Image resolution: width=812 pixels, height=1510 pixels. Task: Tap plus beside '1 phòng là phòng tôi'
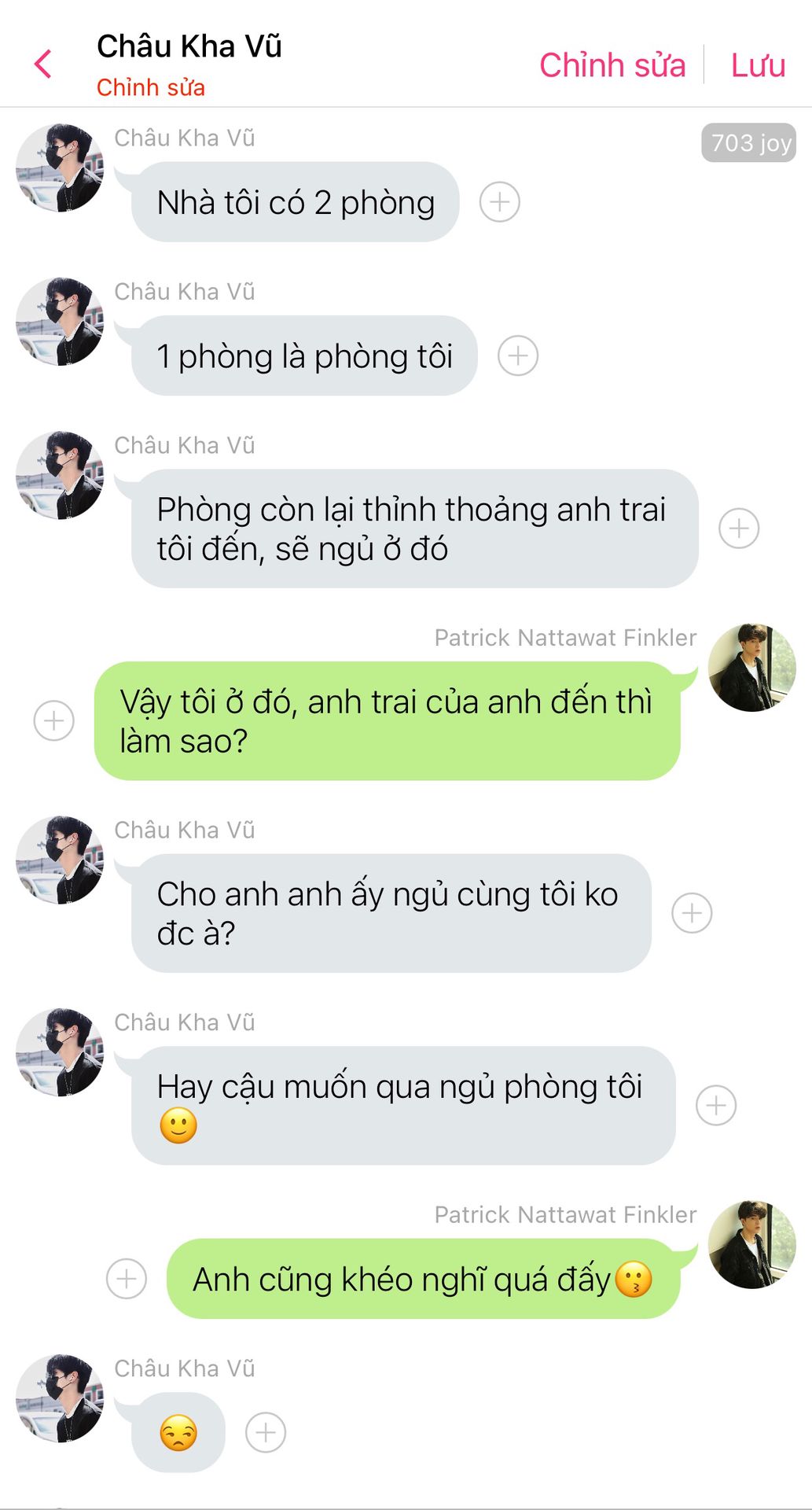pyautogui.click(x=518, y=355)
